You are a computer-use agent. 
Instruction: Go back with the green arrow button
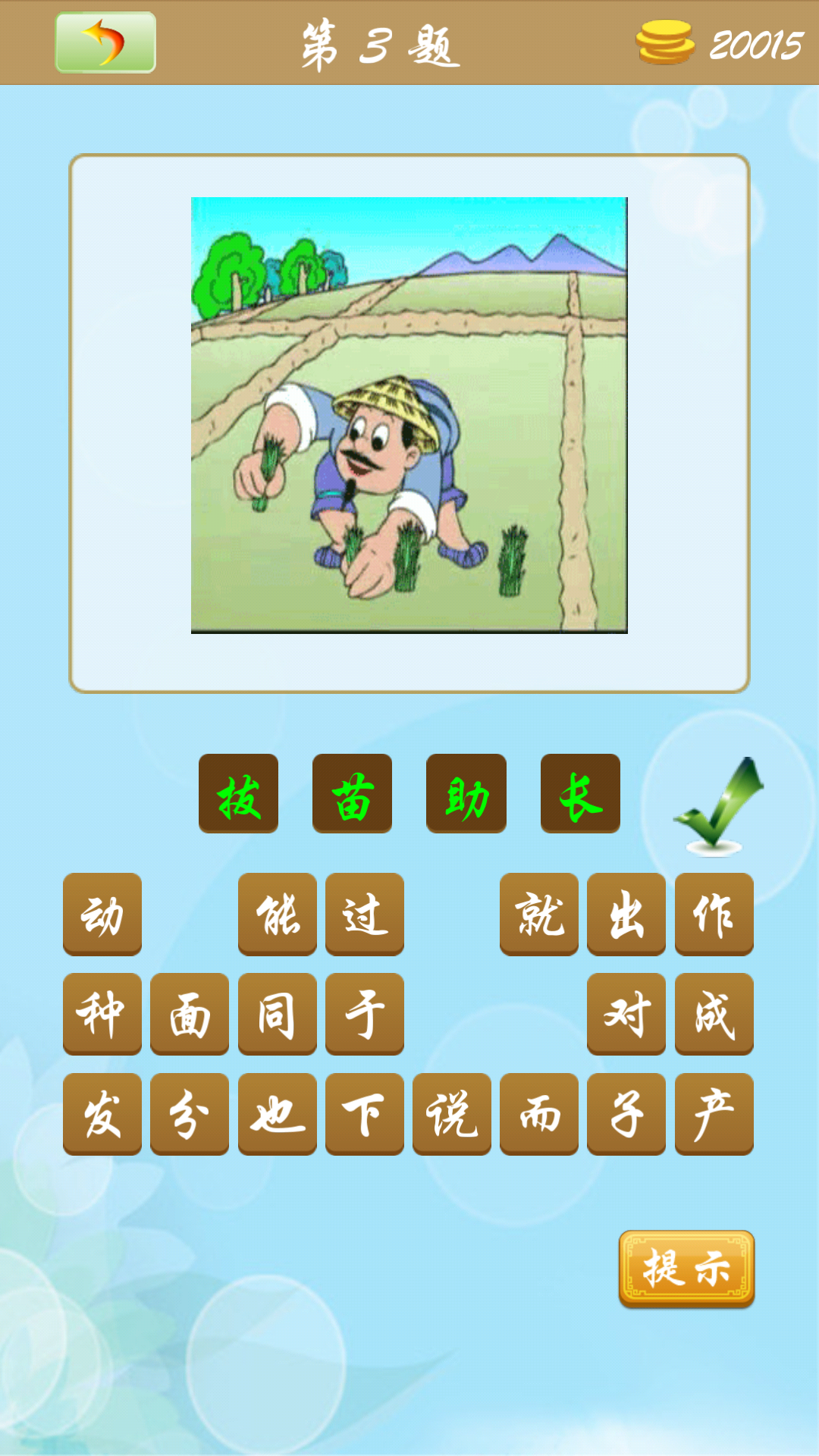105,42
